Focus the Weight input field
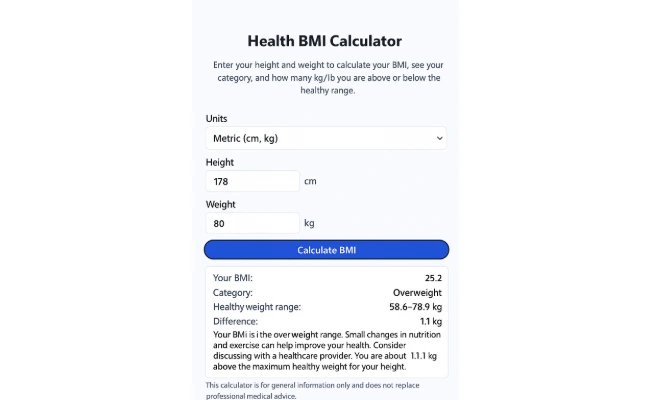 point(252,223)
